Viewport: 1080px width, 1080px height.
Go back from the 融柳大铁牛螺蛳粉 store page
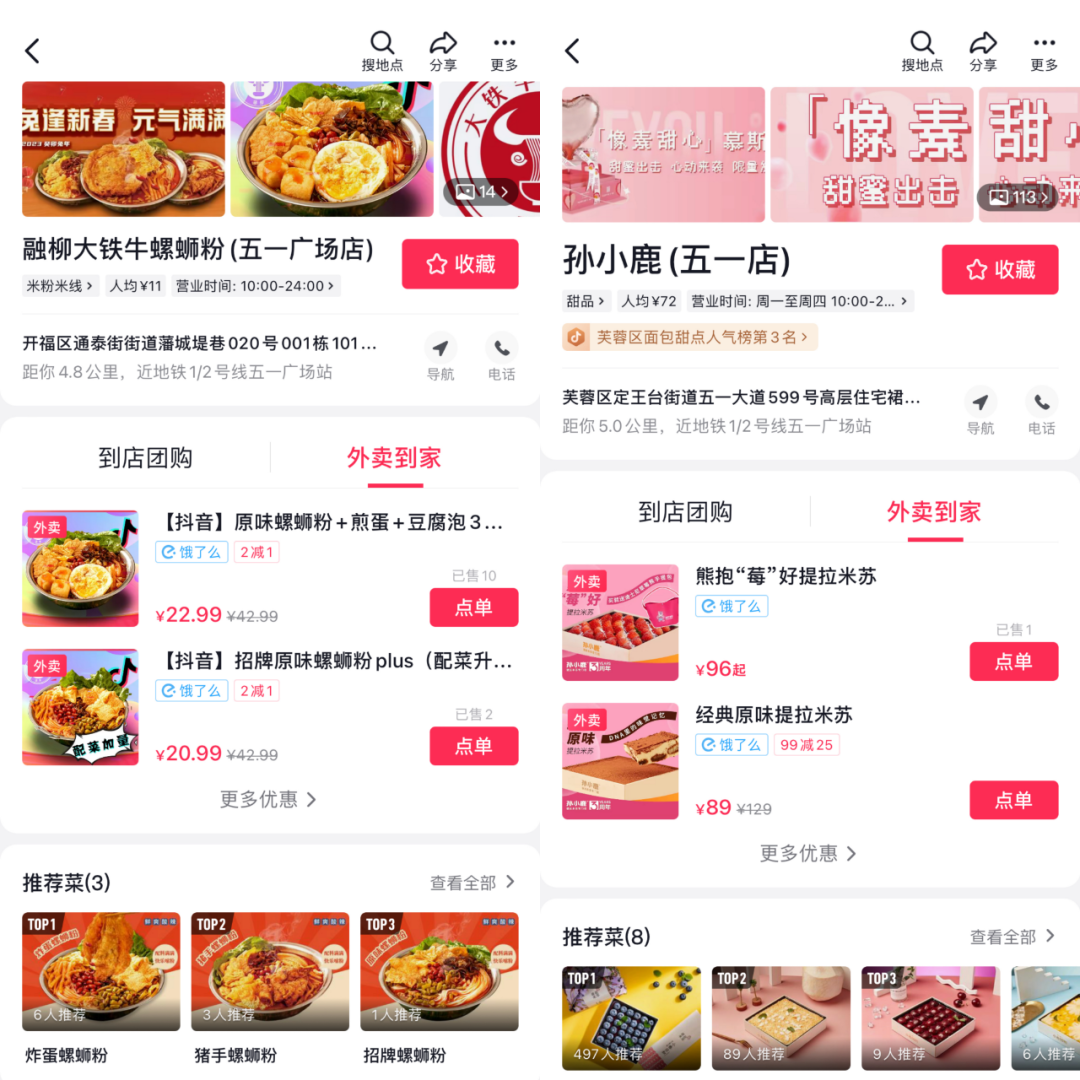pyautogui.click(x=33, y=51)
